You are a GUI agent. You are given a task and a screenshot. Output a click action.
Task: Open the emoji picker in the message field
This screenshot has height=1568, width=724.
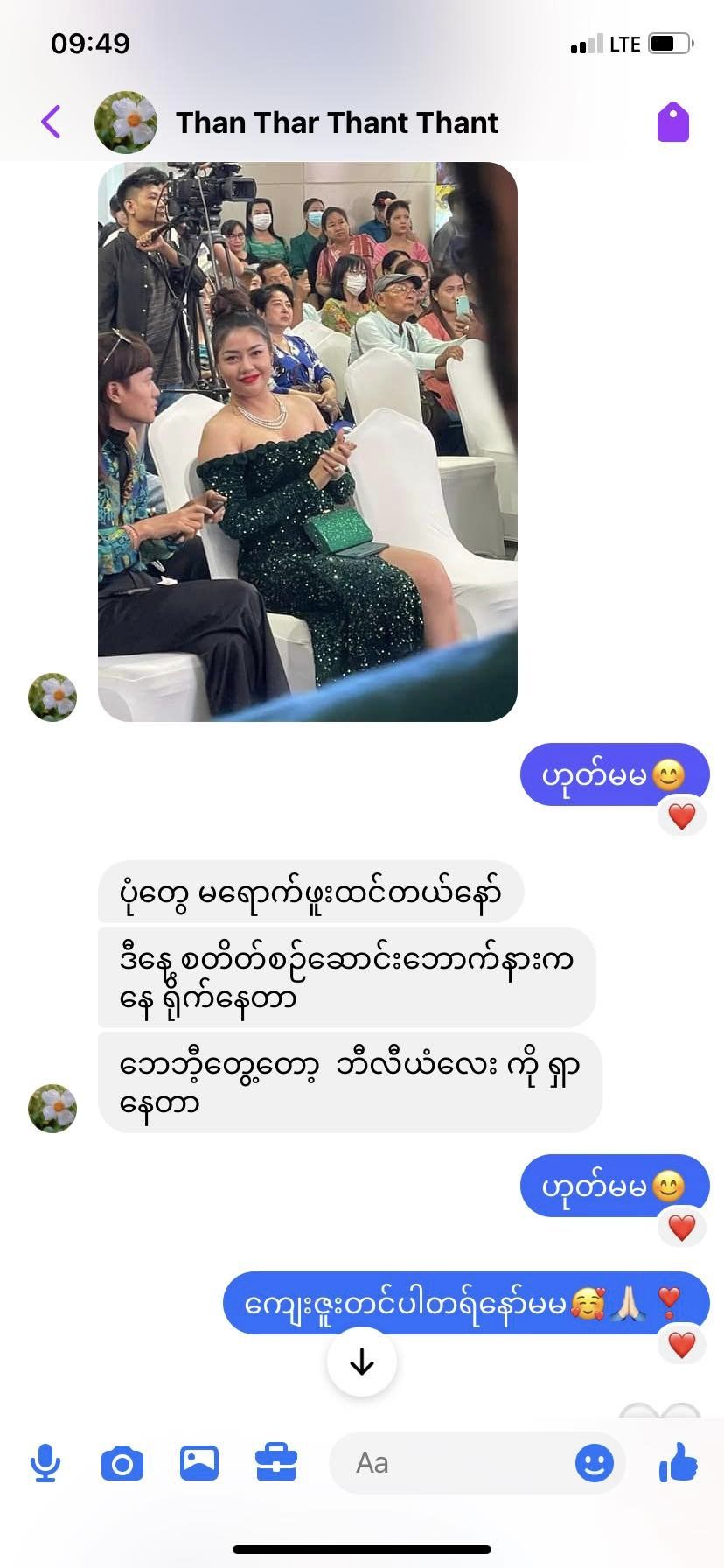(x=595, y=1463)
